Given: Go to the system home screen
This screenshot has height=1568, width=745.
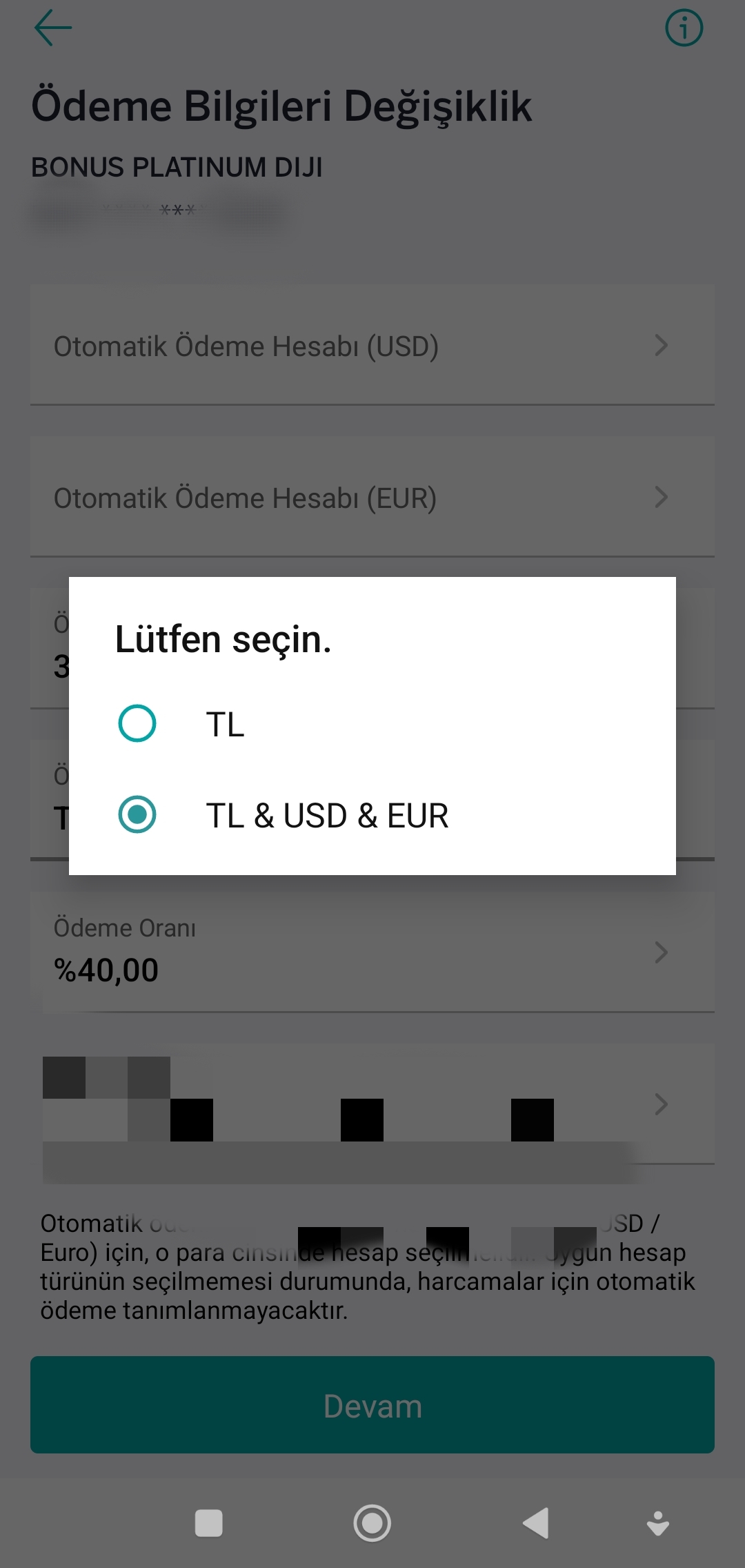Looking at the screenshot, I should coord(372,1522).
